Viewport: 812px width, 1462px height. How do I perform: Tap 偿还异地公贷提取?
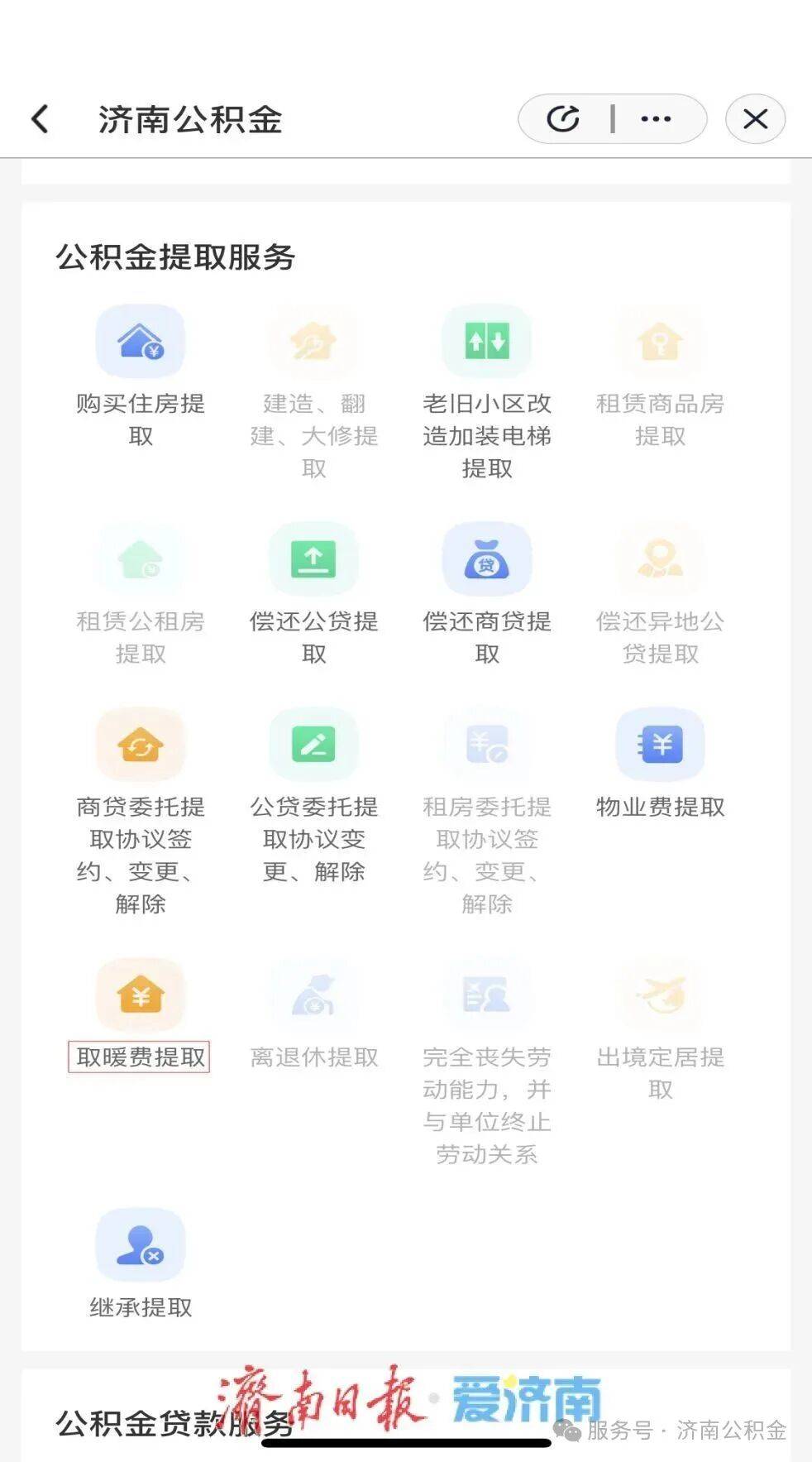click(660, 595)
